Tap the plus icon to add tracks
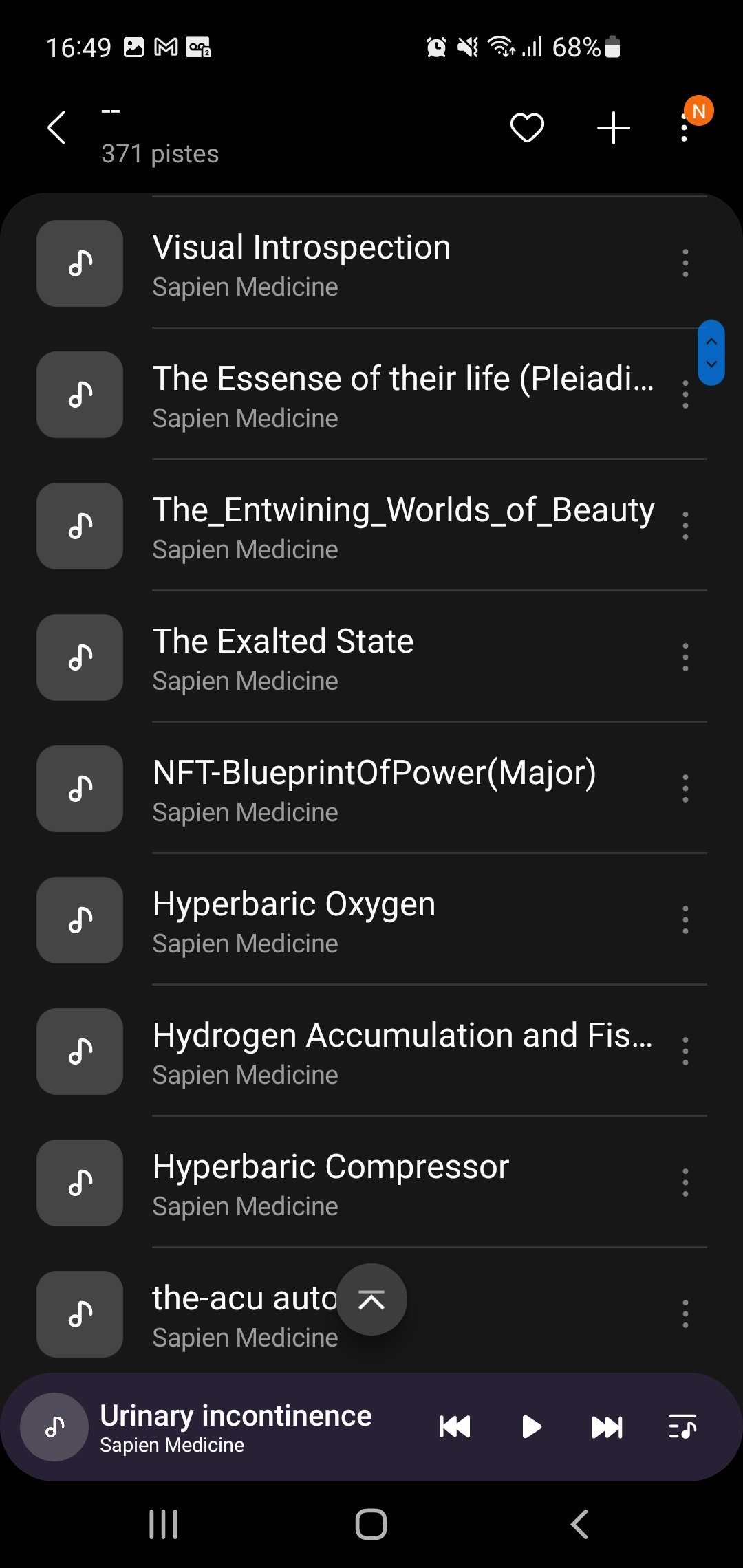This screenshot has width=743, height=1568. tap(613, 128)
